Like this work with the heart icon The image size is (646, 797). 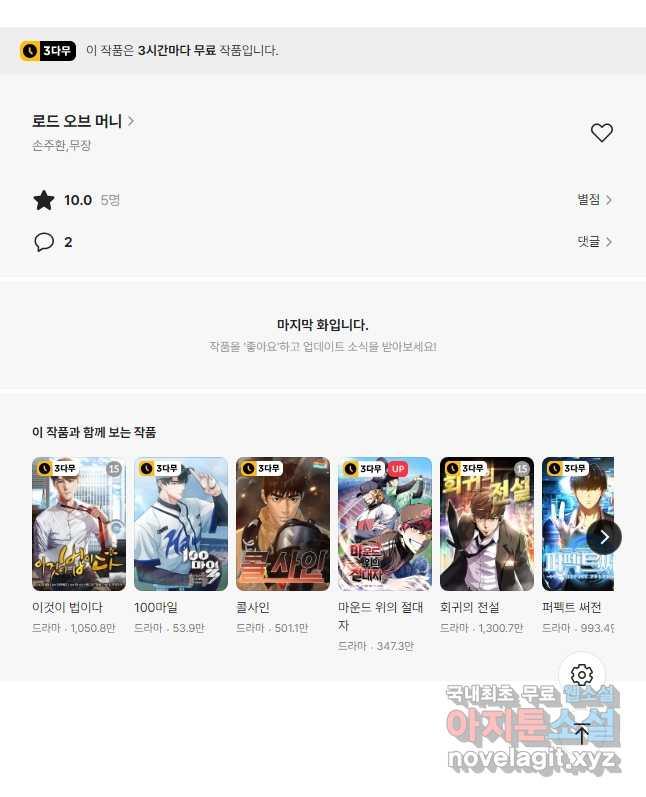[601, 132]
